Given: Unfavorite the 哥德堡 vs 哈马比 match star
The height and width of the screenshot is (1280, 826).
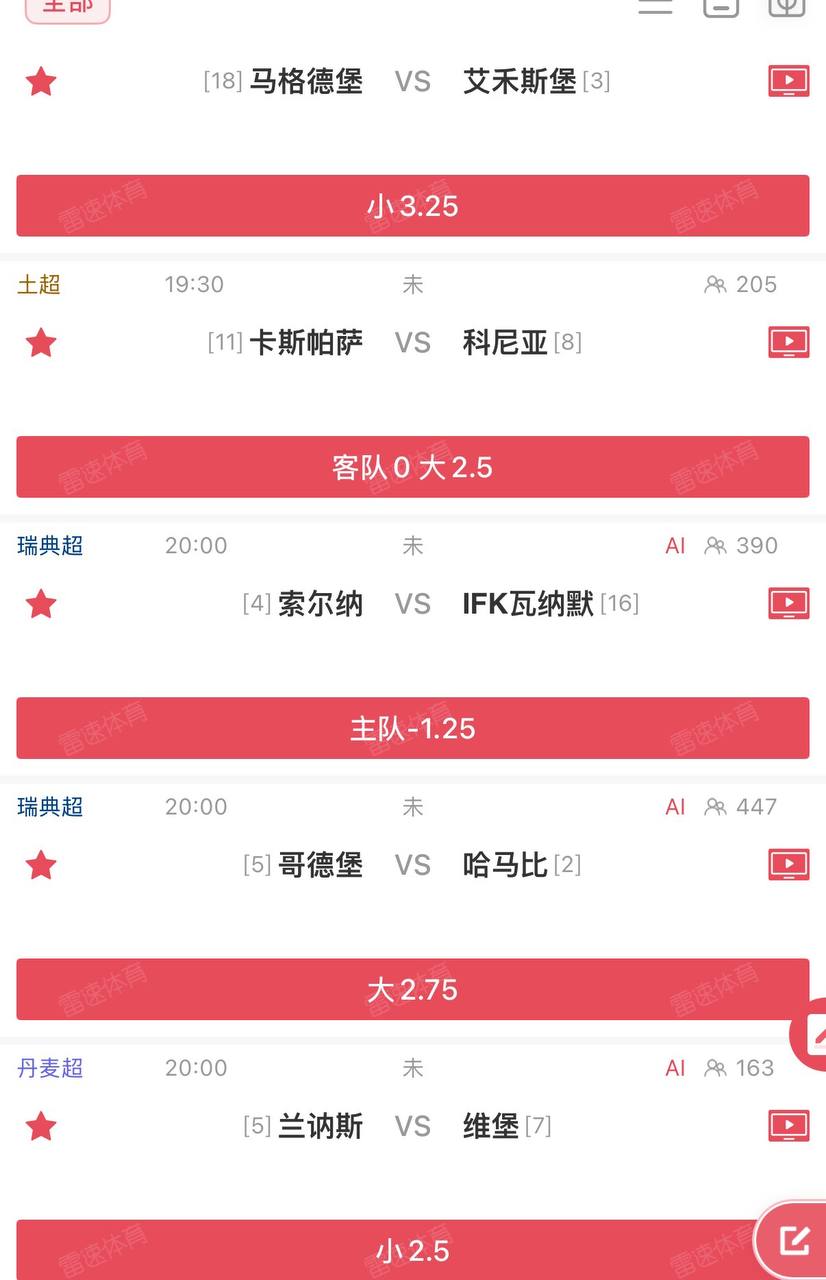Looking at the screenshot, I should [x=41, y=865].
